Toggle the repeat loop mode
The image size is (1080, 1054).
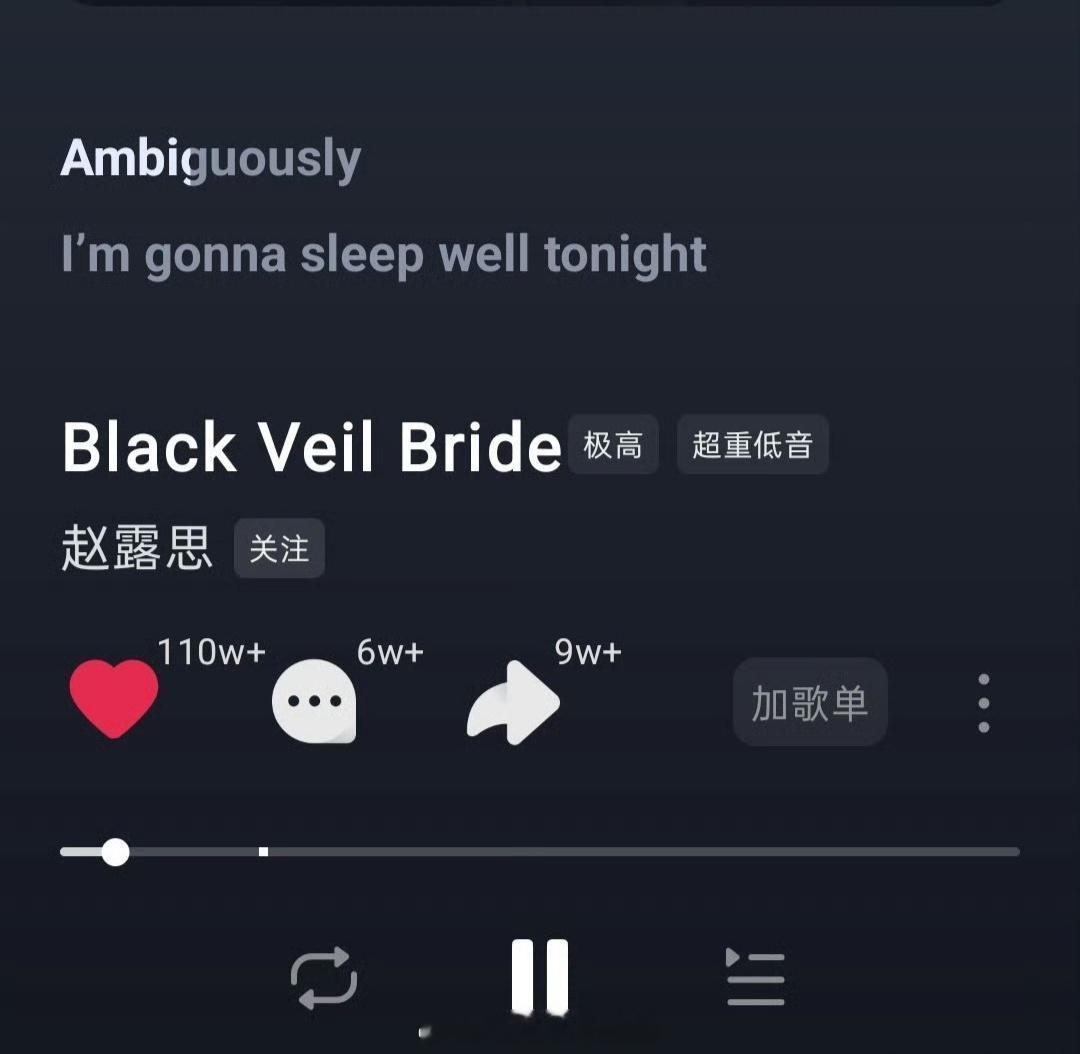pyautogui.click(x=324, y=978)
